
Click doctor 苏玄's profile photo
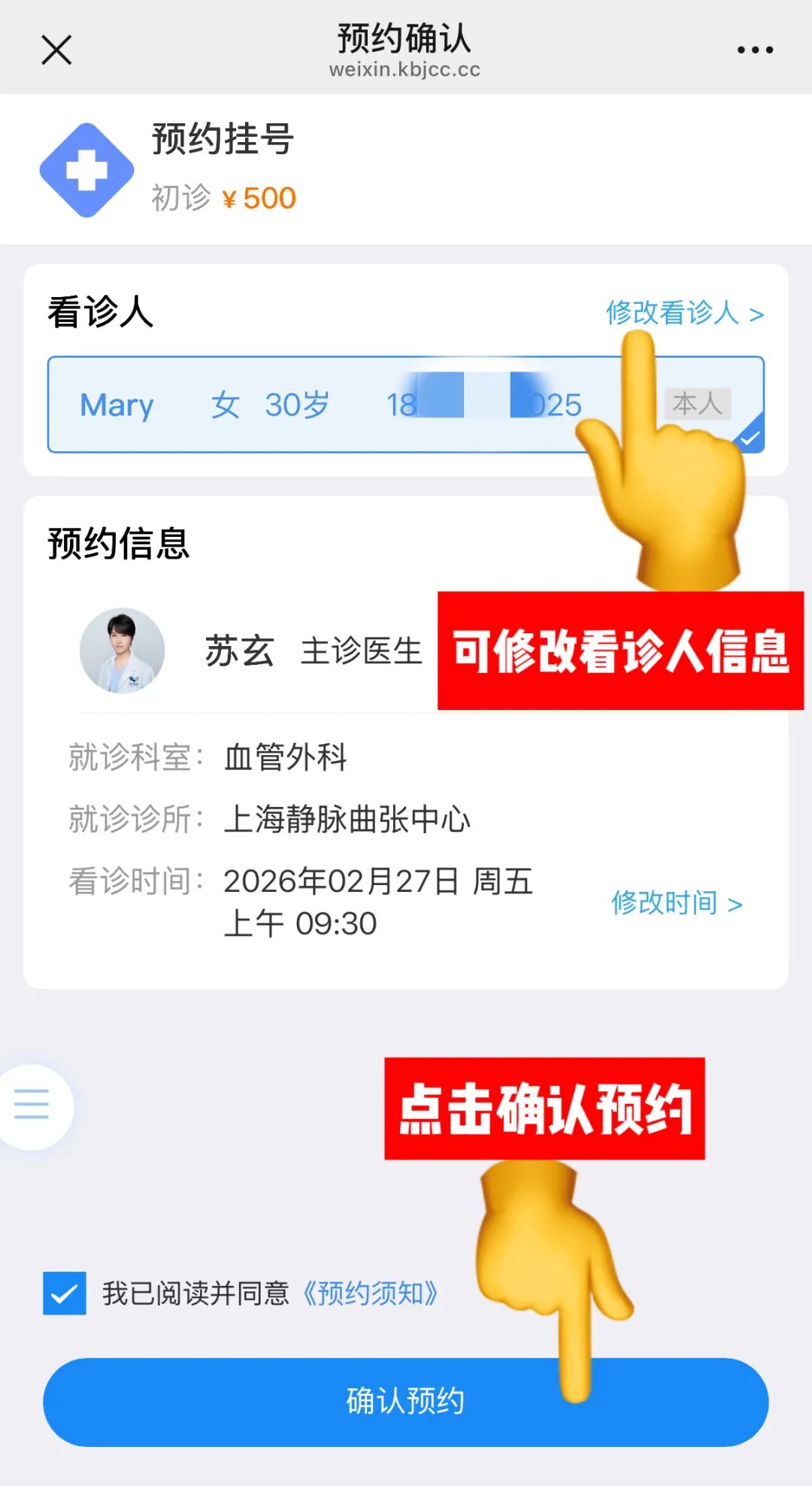pyautogui.click(x=123, y=651)
